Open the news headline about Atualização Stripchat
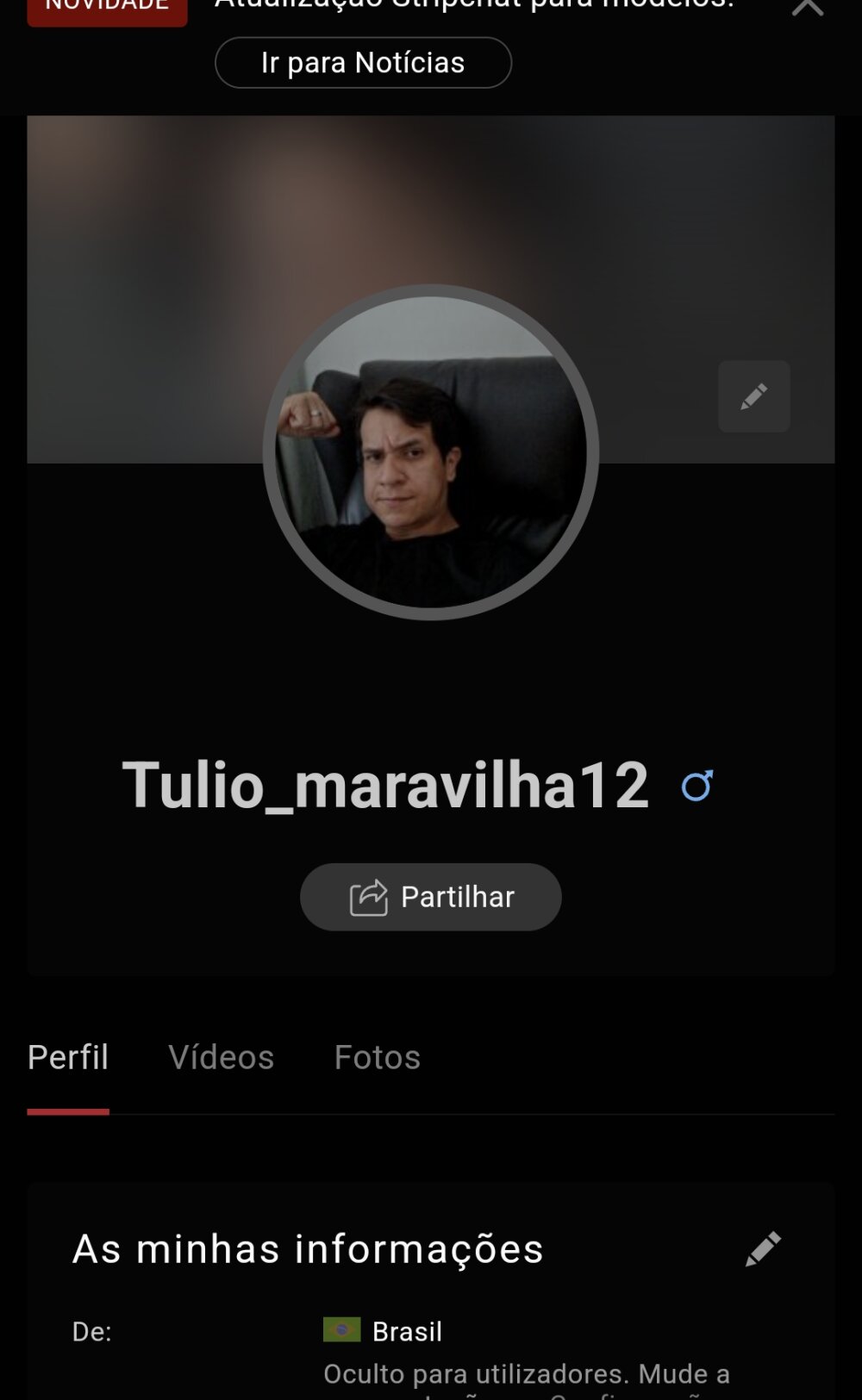 tap(472, 4)
